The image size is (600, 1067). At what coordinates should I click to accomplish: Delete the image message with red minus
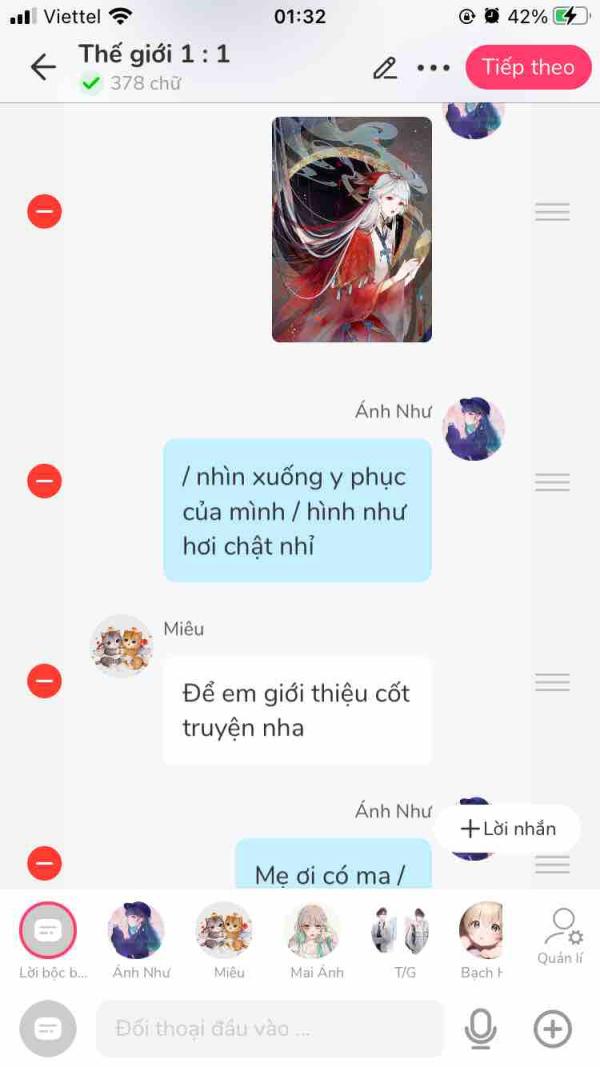pos(44,211)
